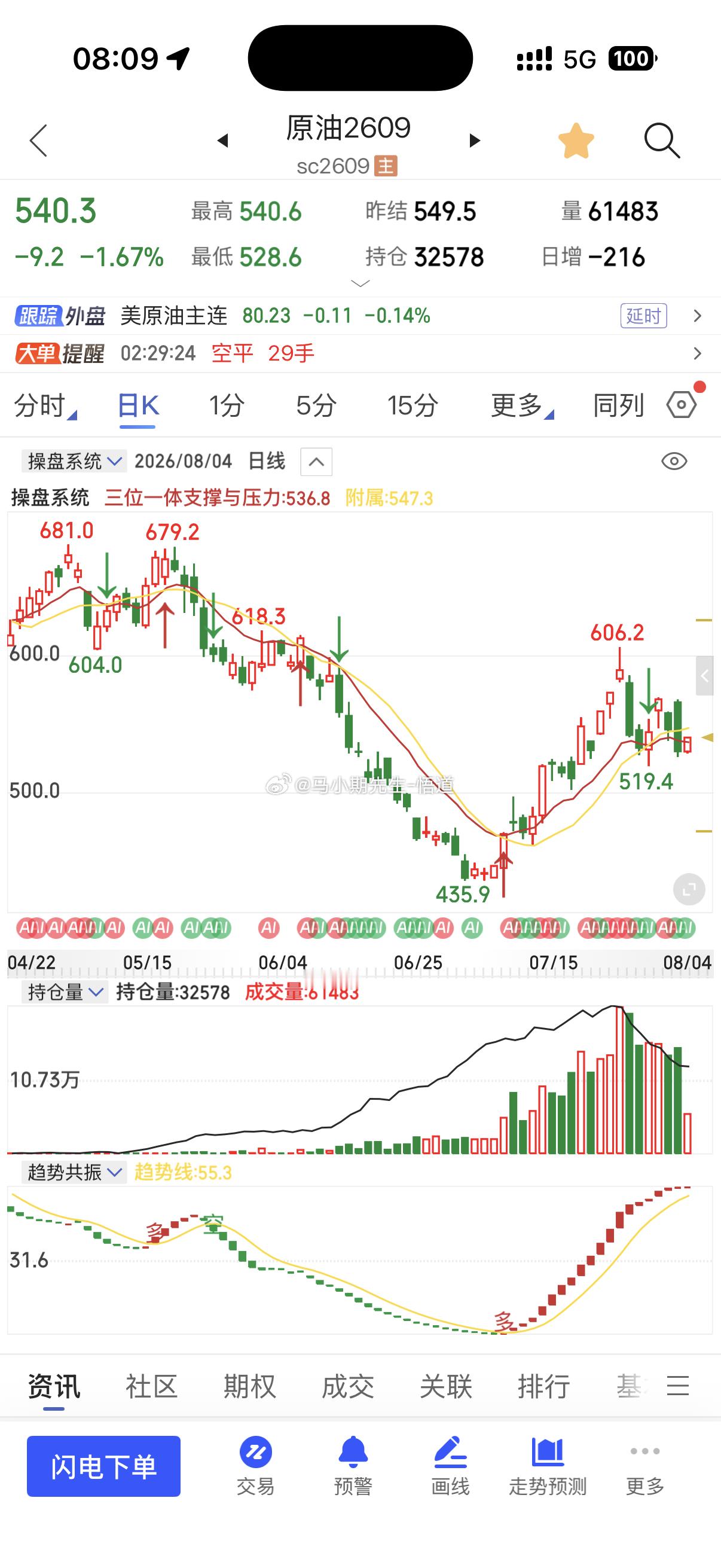Open the 期权 tab

[x=249, y=1387]
